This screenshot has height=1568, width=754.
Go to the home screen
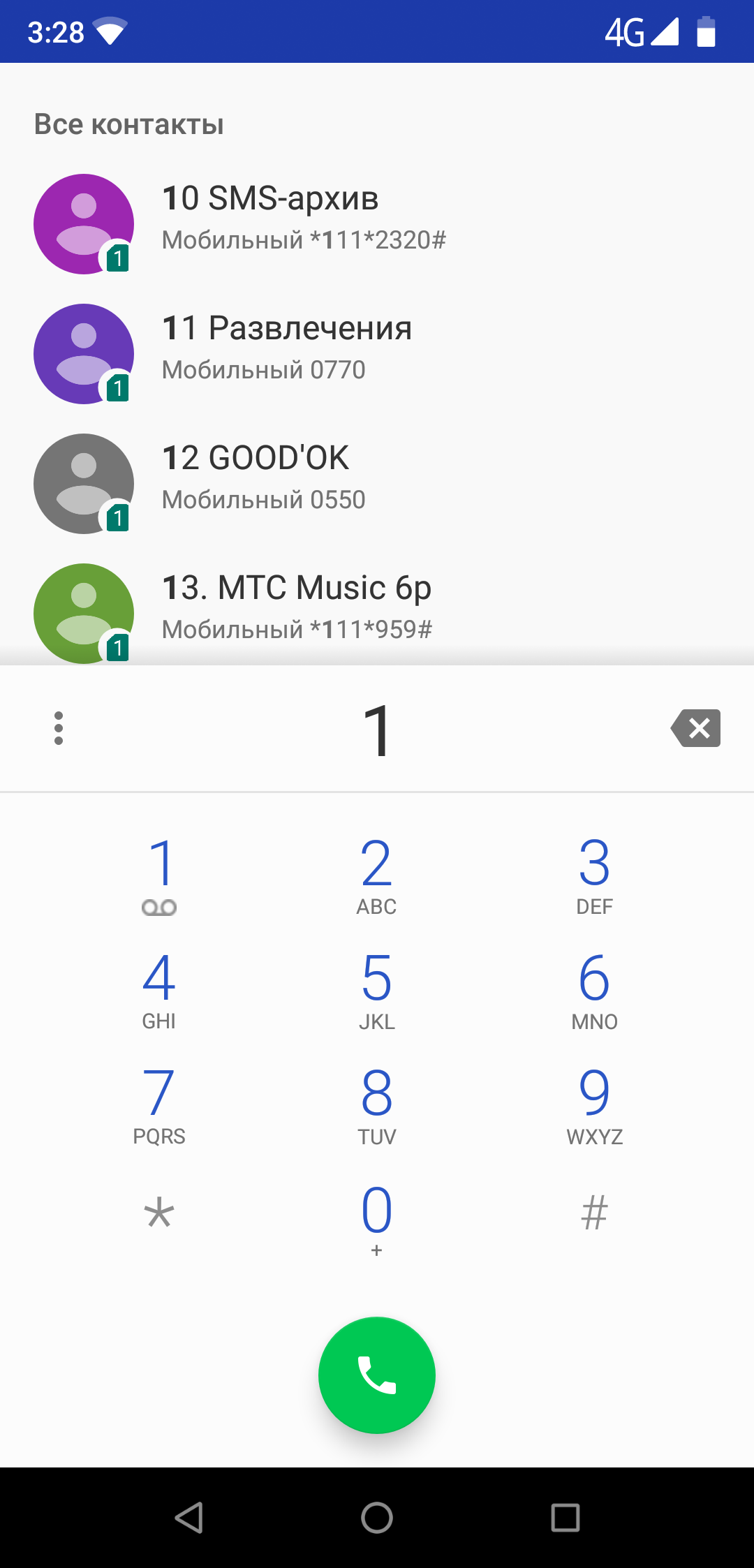[x=377, y=1518]
